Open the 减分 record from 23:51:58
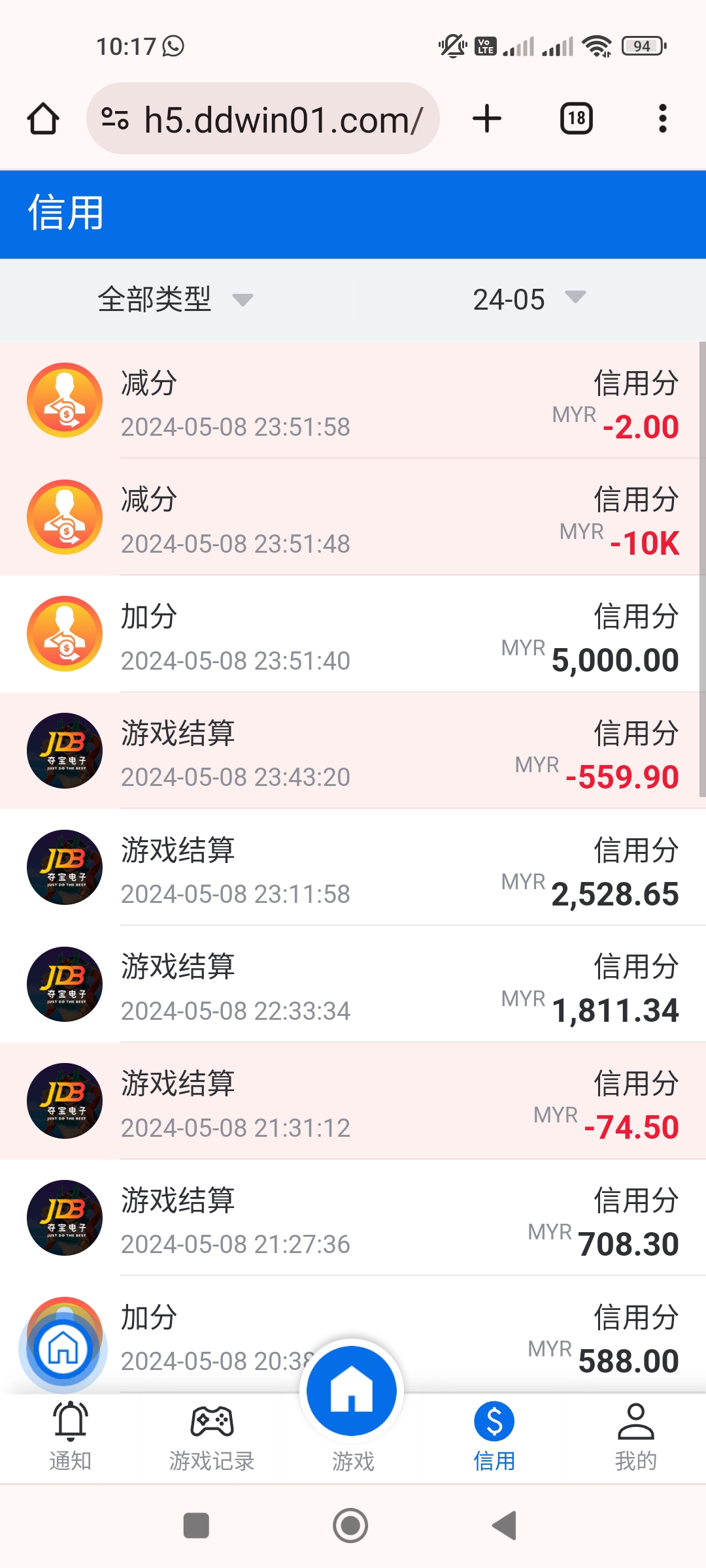The width and height of the screenshot is (706, 1568). tap(353, 400)
